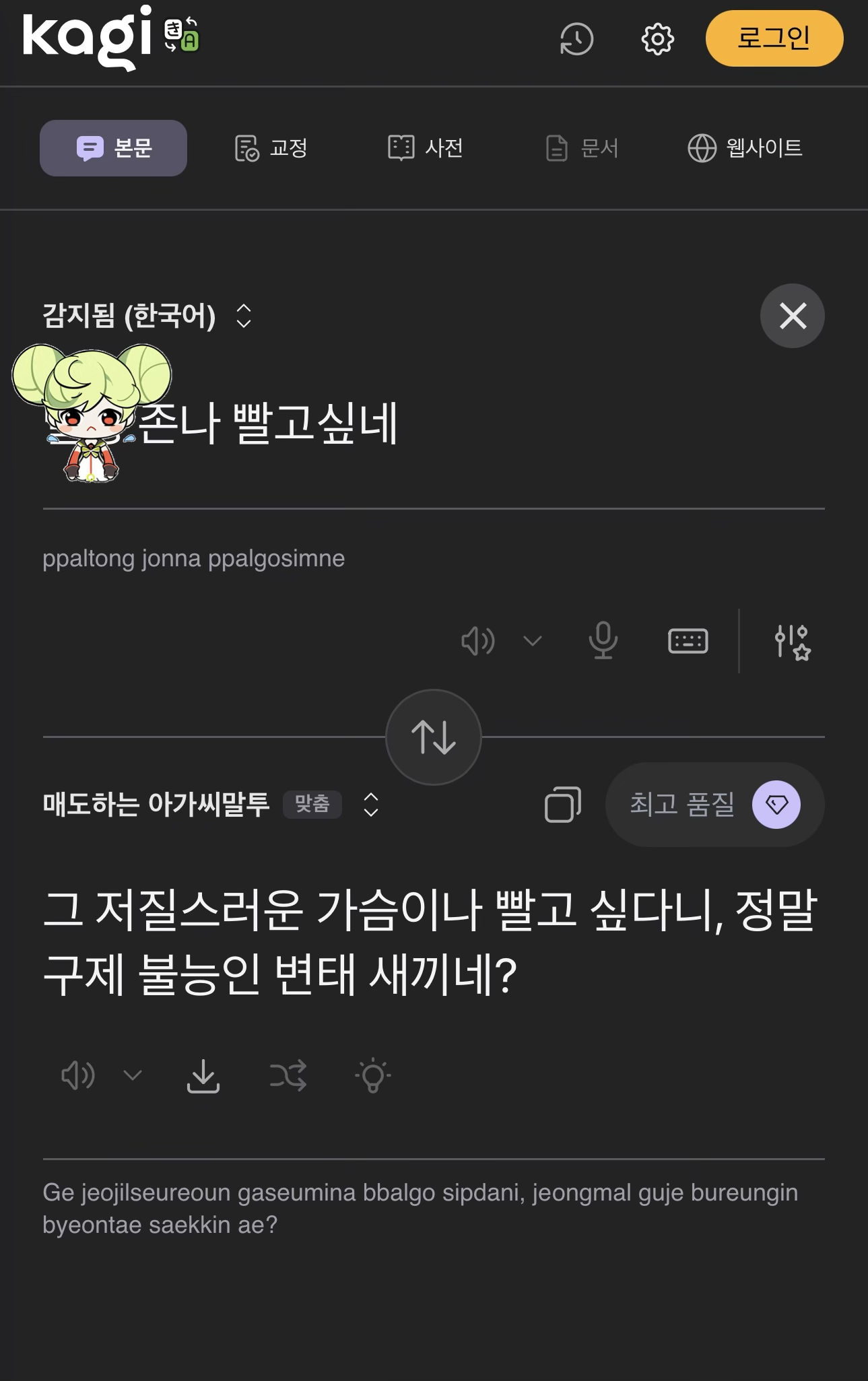This screenshot has height=1381, width=868.
Task: Open the keyboard icon
Action: [688, 640]
